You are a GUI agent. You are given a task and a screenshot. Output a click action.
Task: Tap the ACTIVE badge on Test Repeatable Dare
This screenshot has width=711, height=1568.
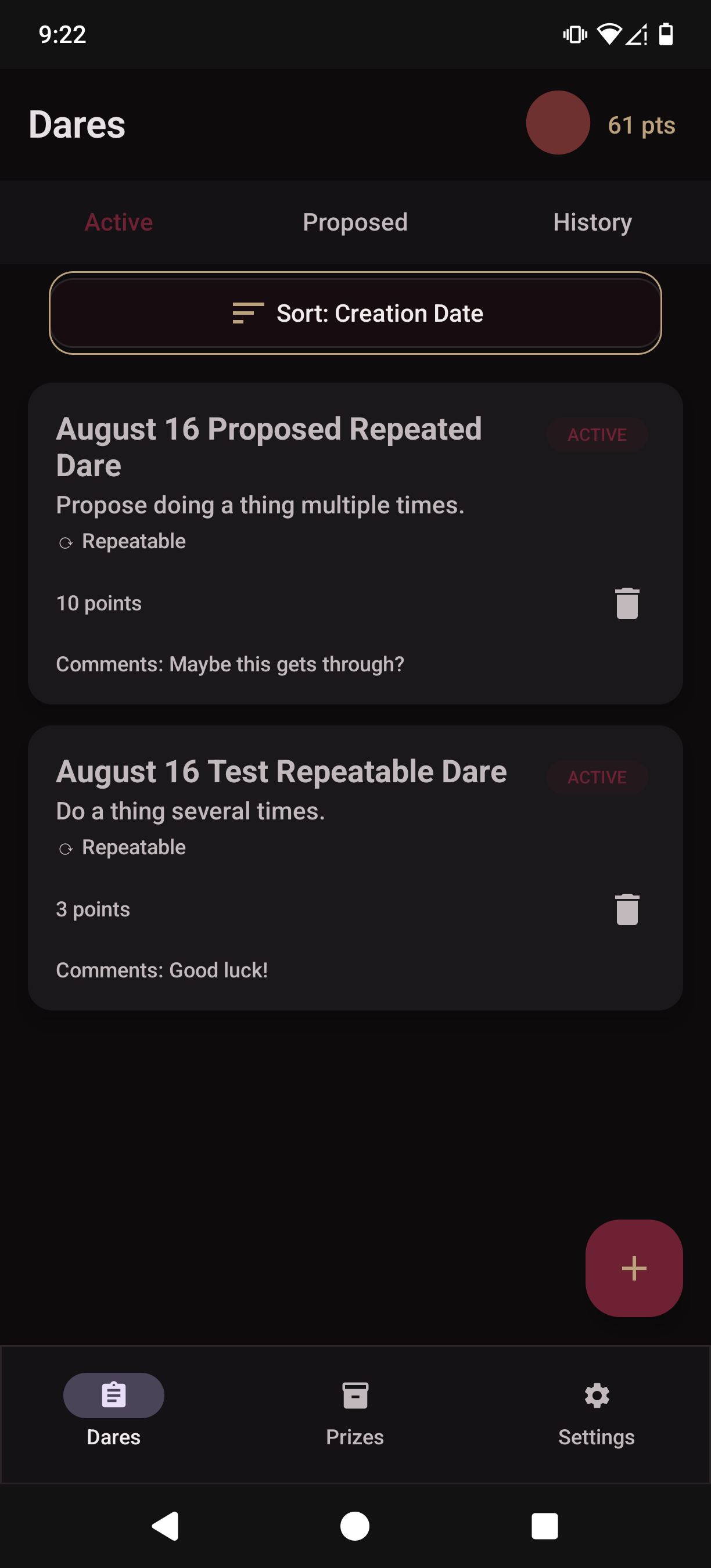[x=597, y=777]
